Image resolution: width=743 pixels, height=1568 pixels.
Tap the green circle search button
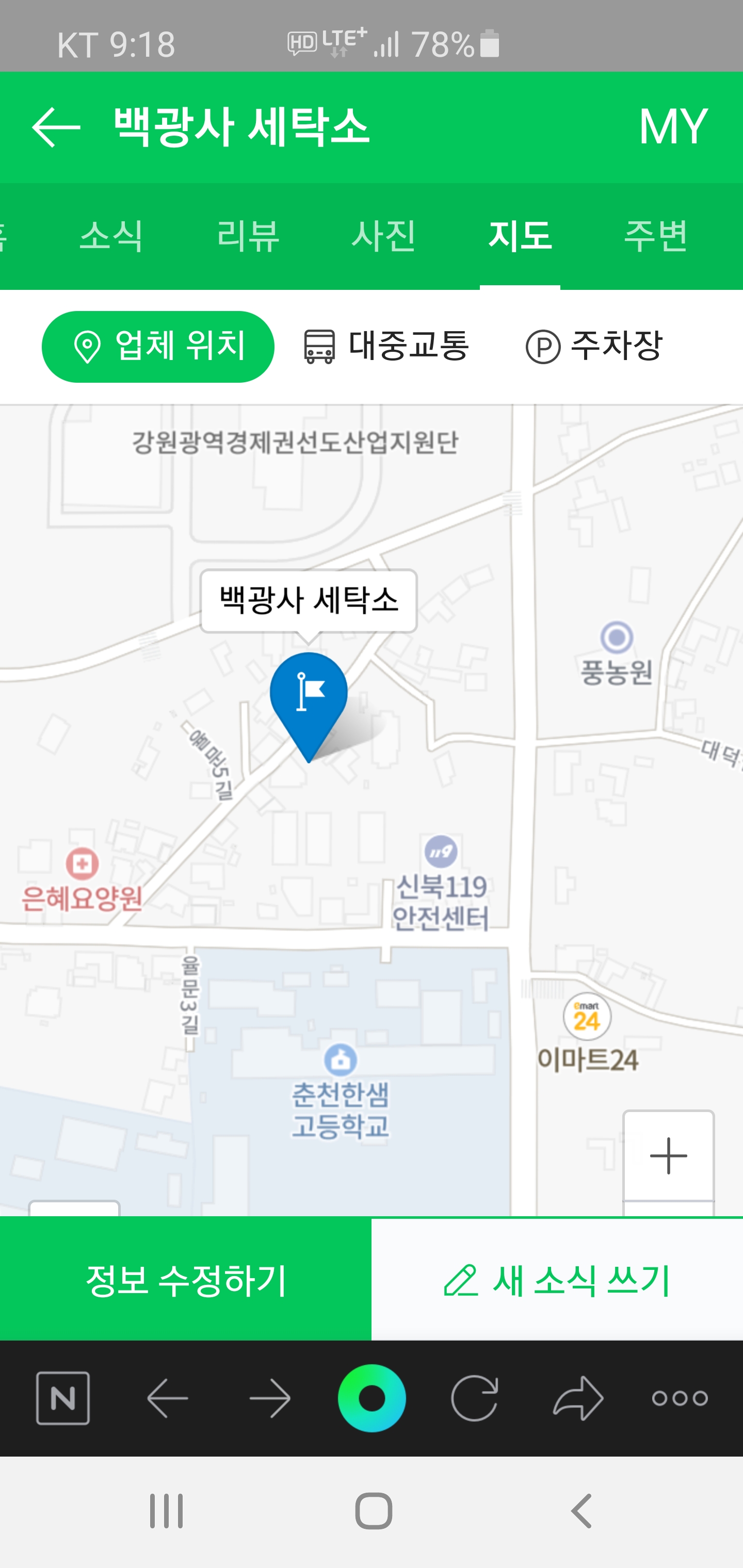(372, 1398)
